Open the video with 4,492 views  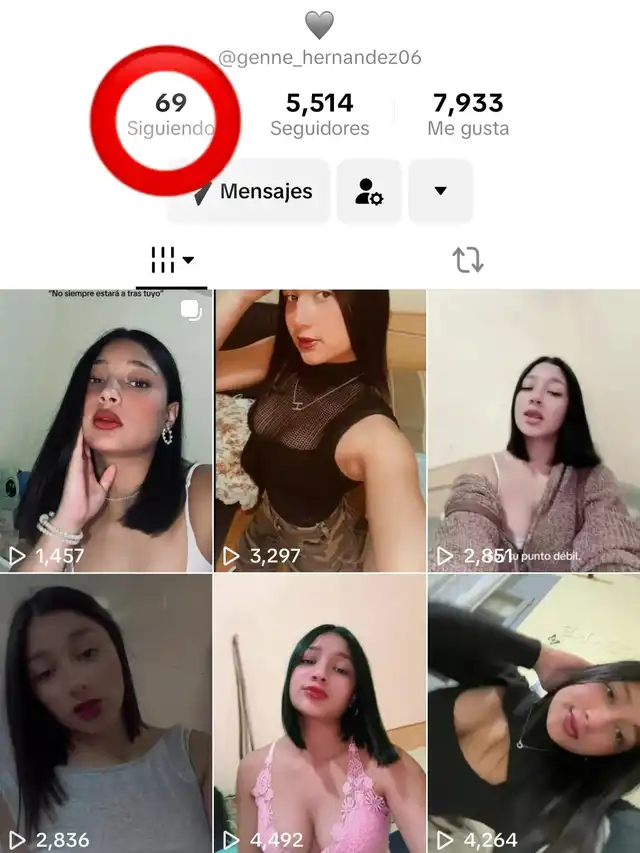pyautogui.click(x=320, y=714)
